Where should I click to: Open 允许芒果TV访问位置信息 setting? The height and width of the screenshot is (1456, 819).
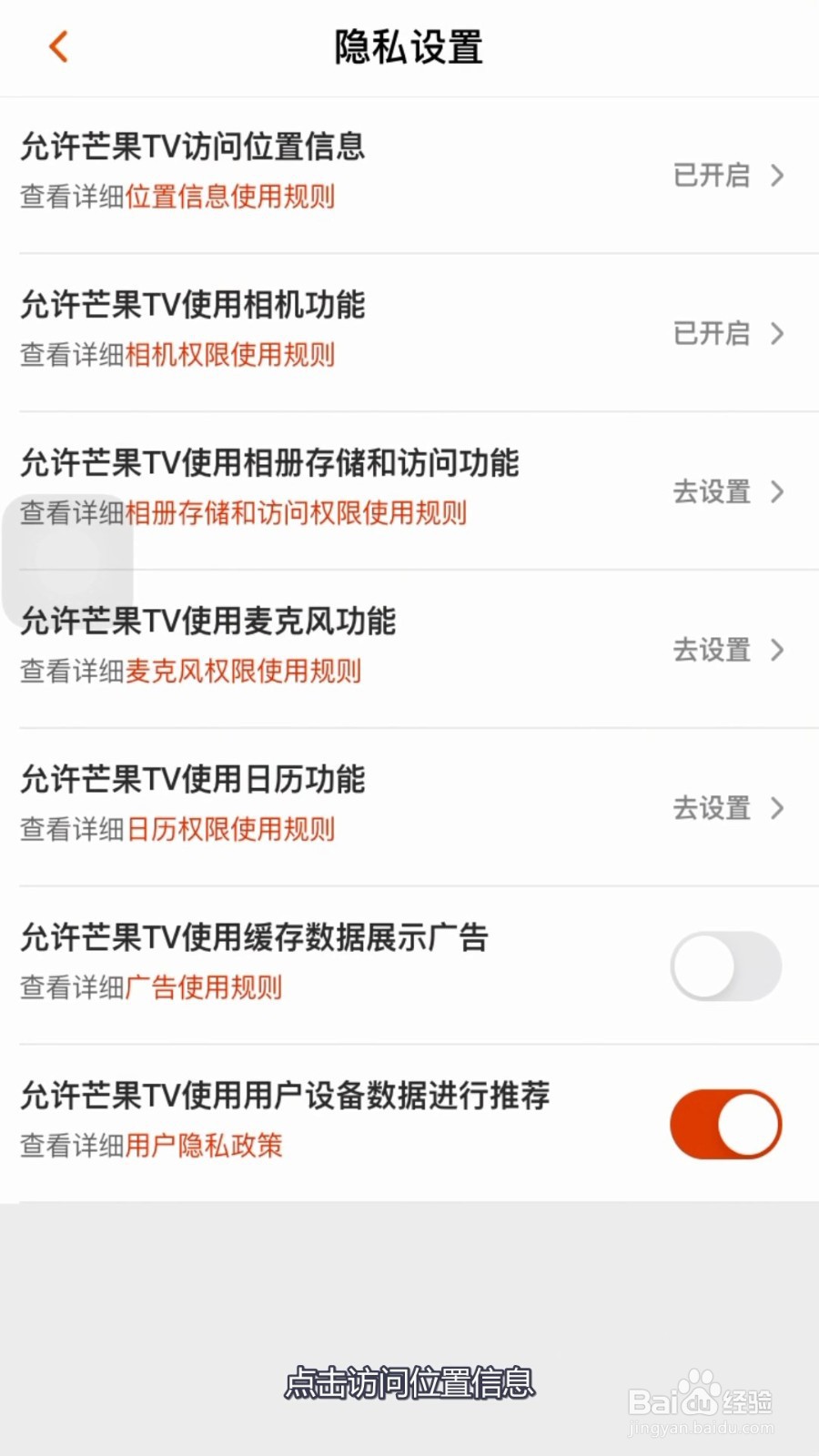409,175
